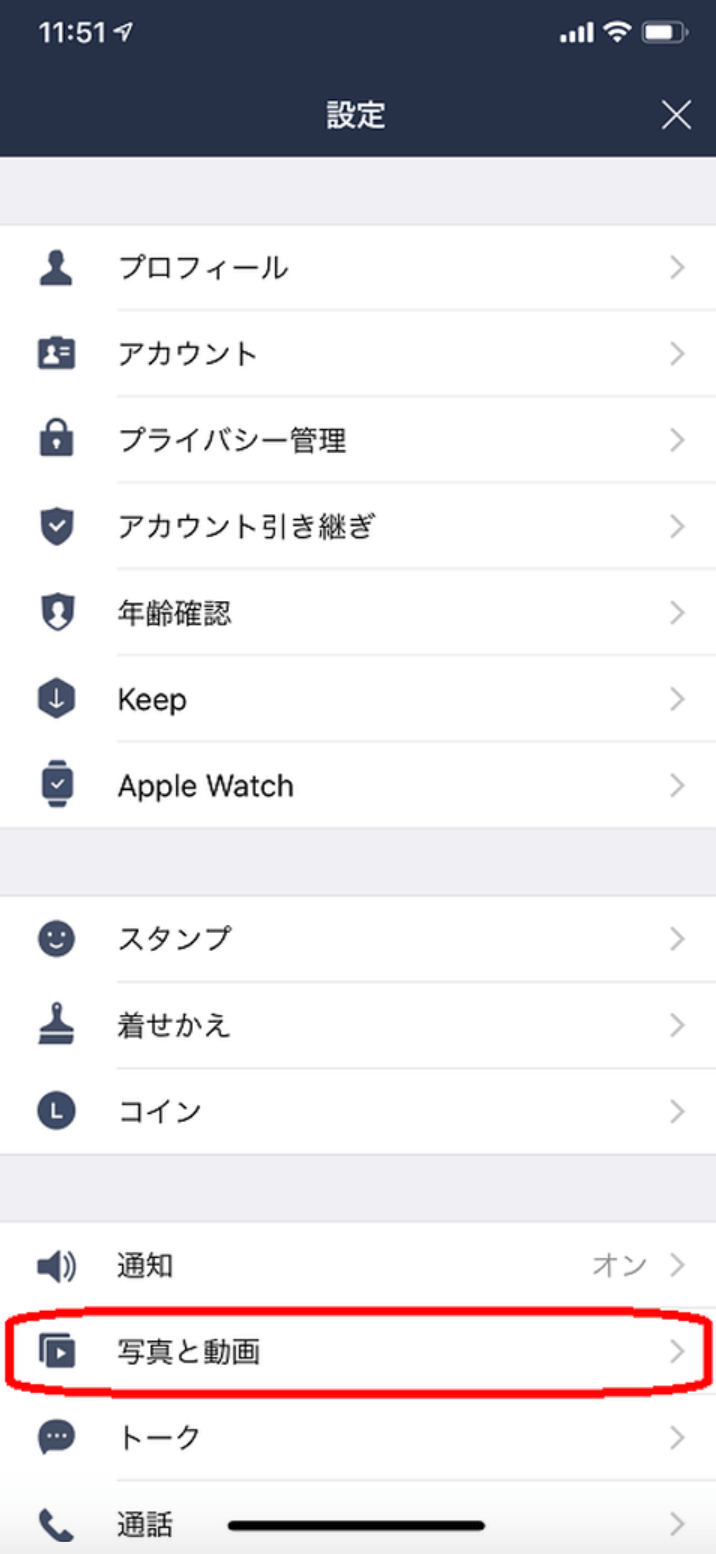Open アカウント引き継ぎ settings

coord(358,526)
